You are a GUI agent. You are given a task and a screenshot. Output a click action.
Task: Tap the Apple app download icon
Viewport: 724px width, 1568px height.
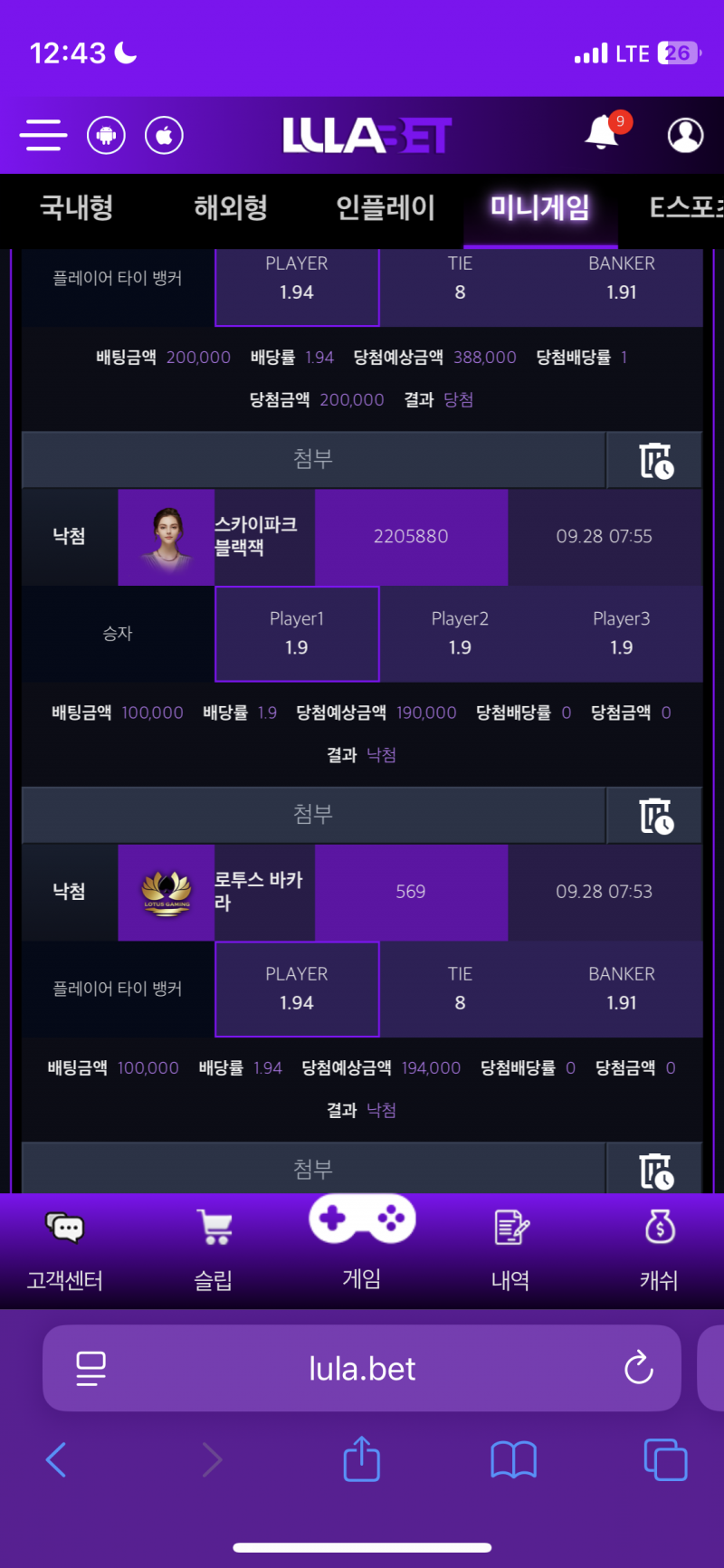coord(164,136)
